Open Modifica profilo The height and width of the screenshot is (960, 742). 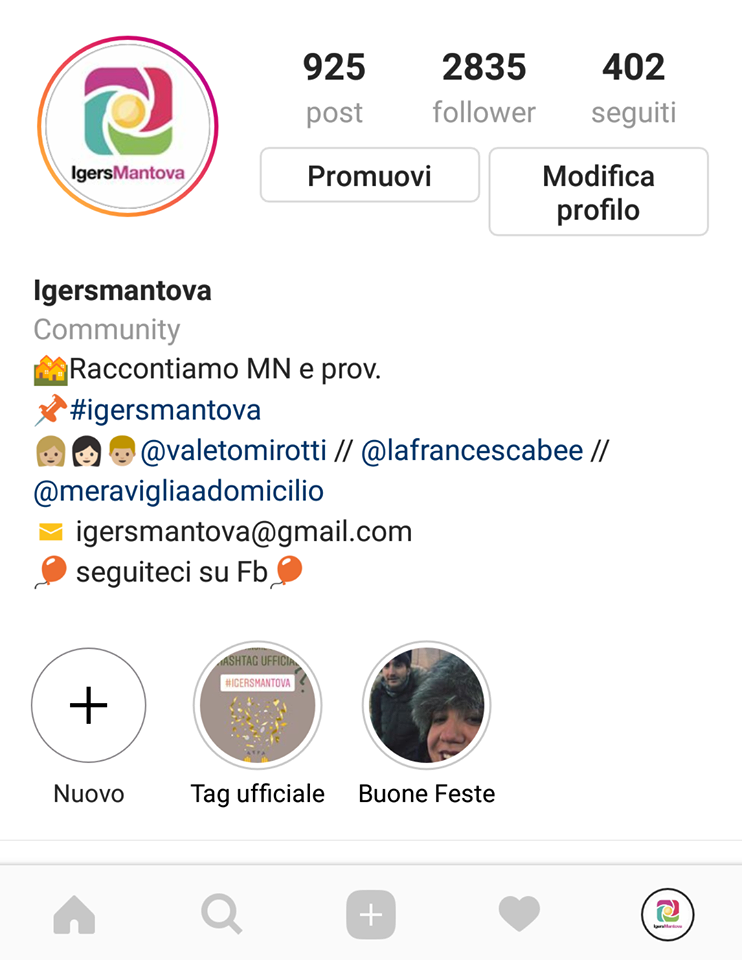tap(598, 192)
